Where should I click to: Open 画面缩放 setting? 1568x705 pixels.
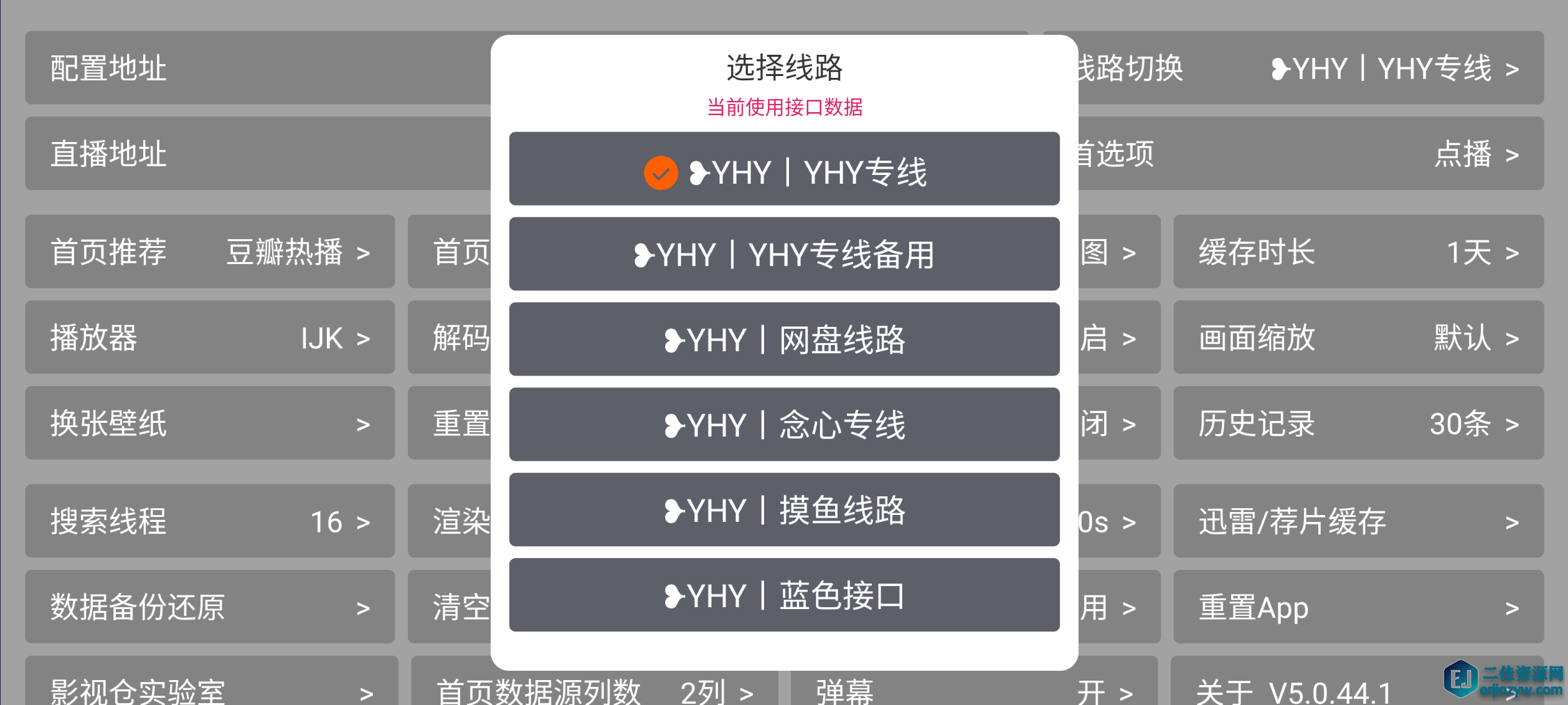pos(1358,338)
